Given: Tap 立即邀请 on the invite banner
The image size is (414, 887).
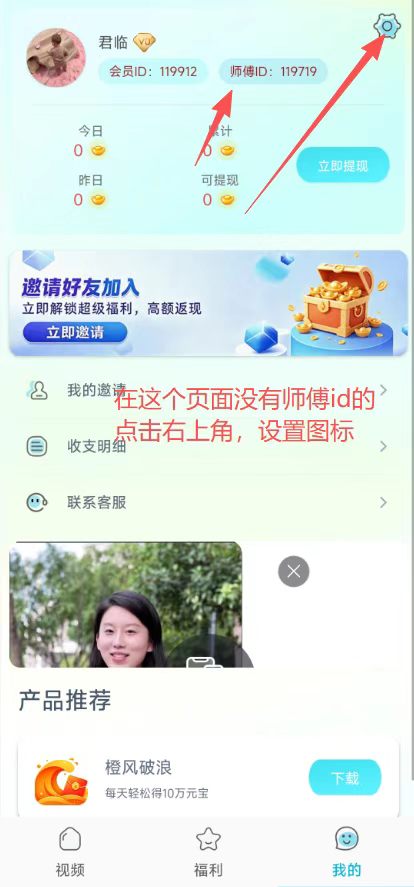Looking at the screenshot, I should point(75,332).
